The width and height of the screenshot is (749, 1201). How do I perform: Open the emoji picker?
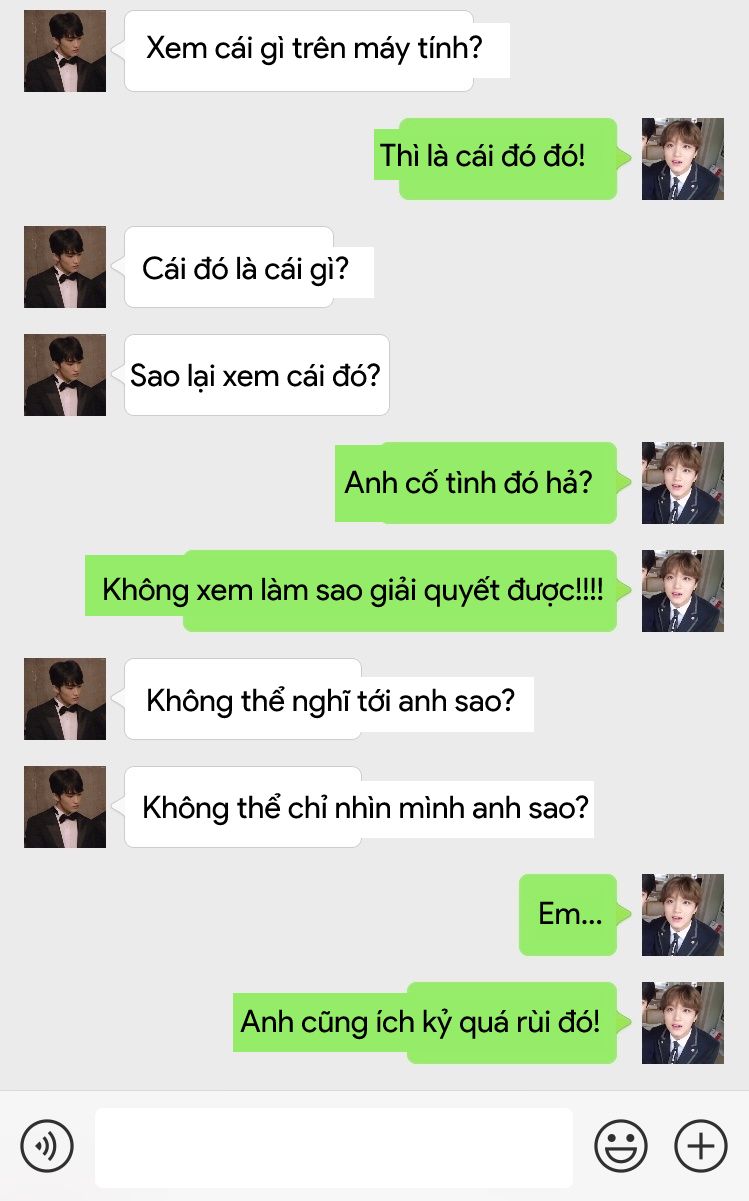(621, 1145)
